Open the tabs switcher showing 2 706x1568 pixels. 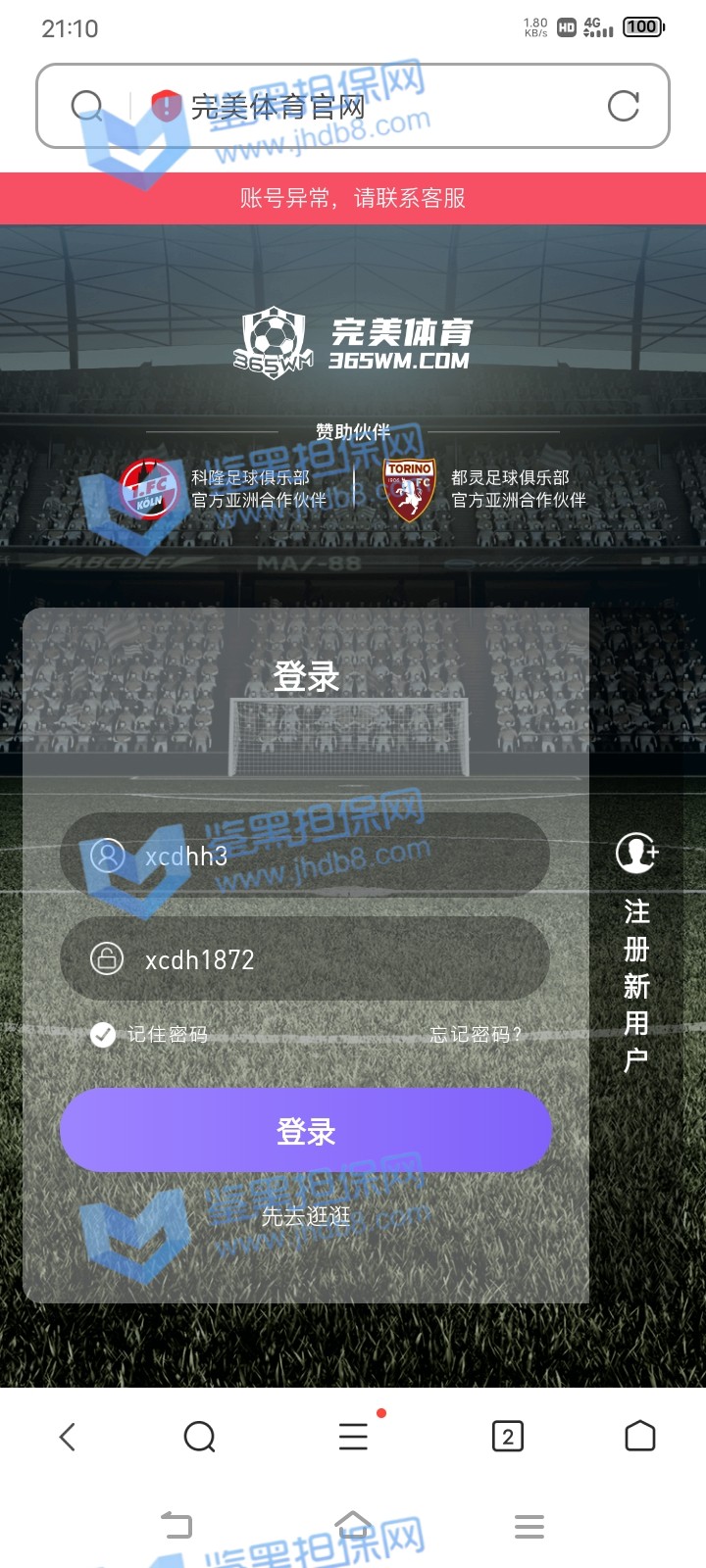click(507, 1437)
